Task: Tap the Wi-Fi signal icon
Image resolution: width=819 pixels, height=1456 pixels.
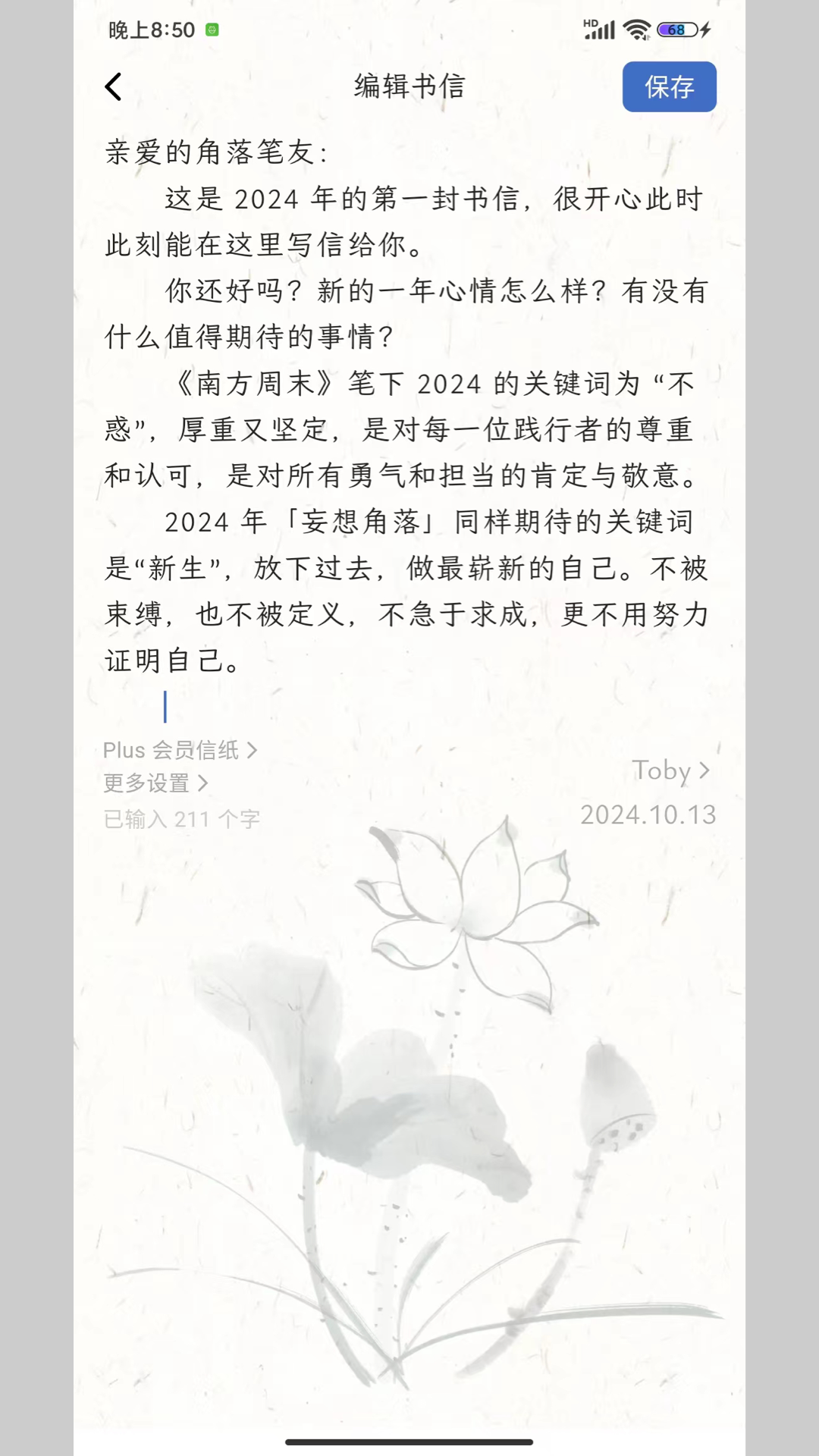Action: tap(635, 29)
